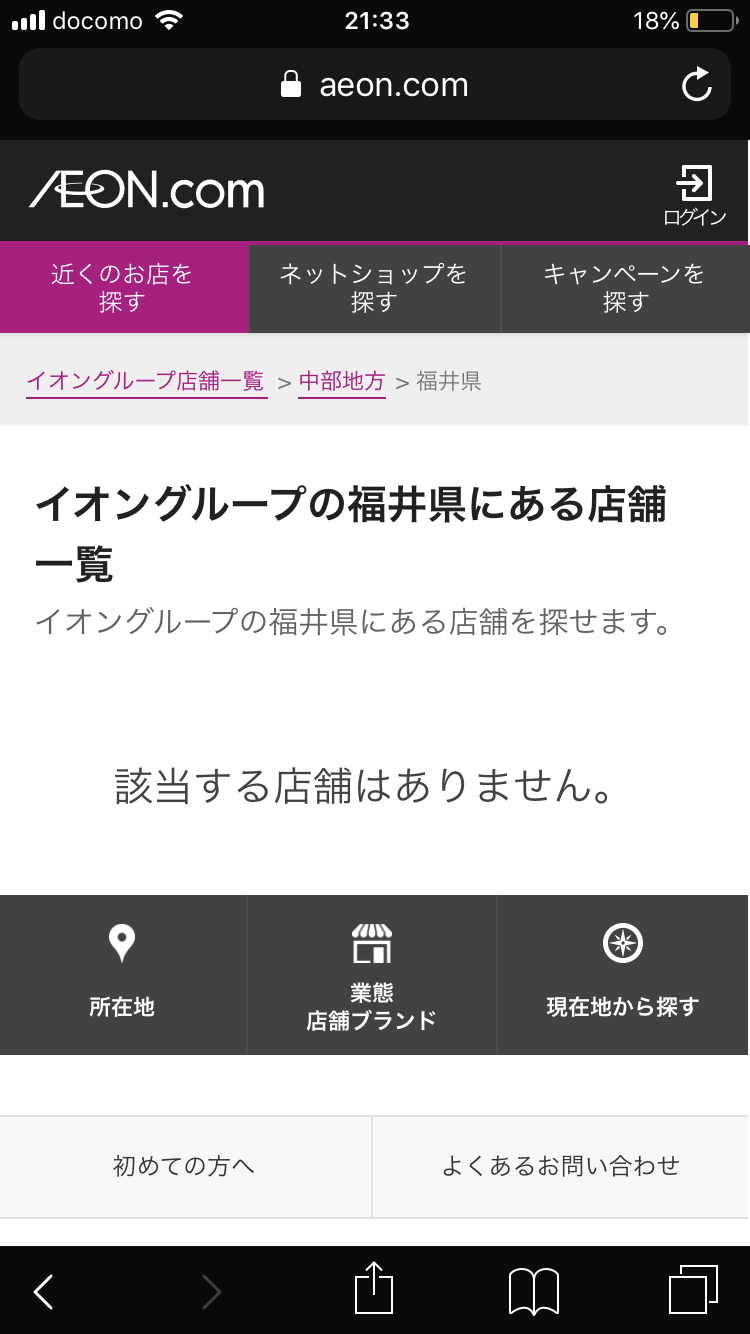This screenshot has width=750, height=1334.
Task: Open よくあるお問い合わせ page
Action: click(562, 1166)
